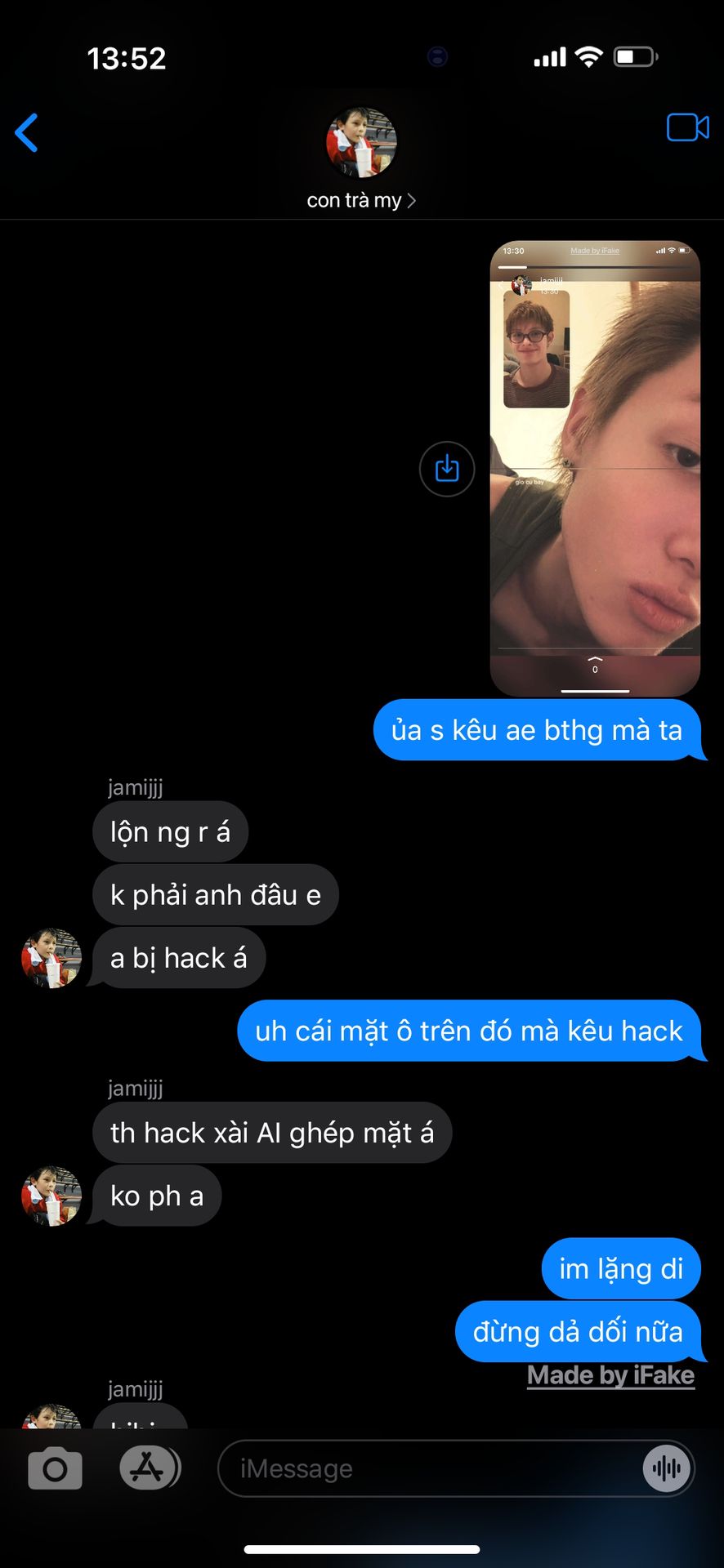Open the camera to take a photo
Screen dimensions: 724x1568
55,1469
